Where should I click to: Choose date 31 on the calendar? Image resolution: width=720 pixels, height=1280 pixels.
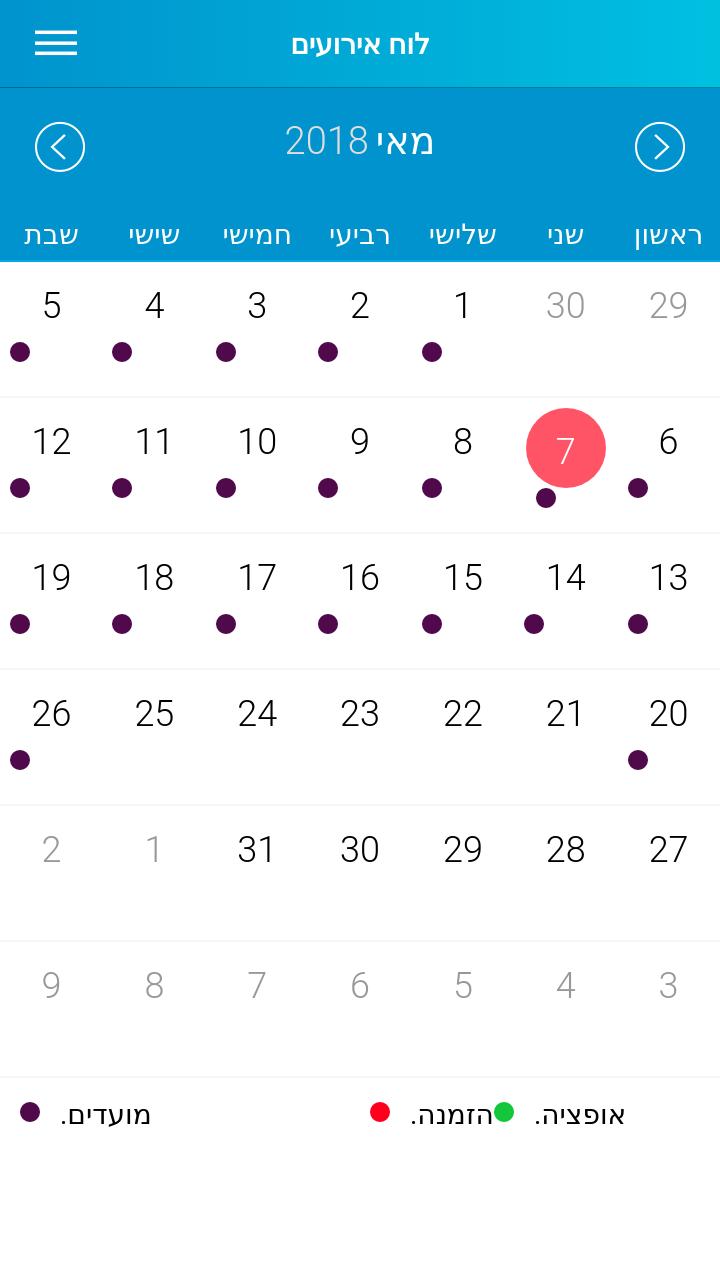point(257,850)
